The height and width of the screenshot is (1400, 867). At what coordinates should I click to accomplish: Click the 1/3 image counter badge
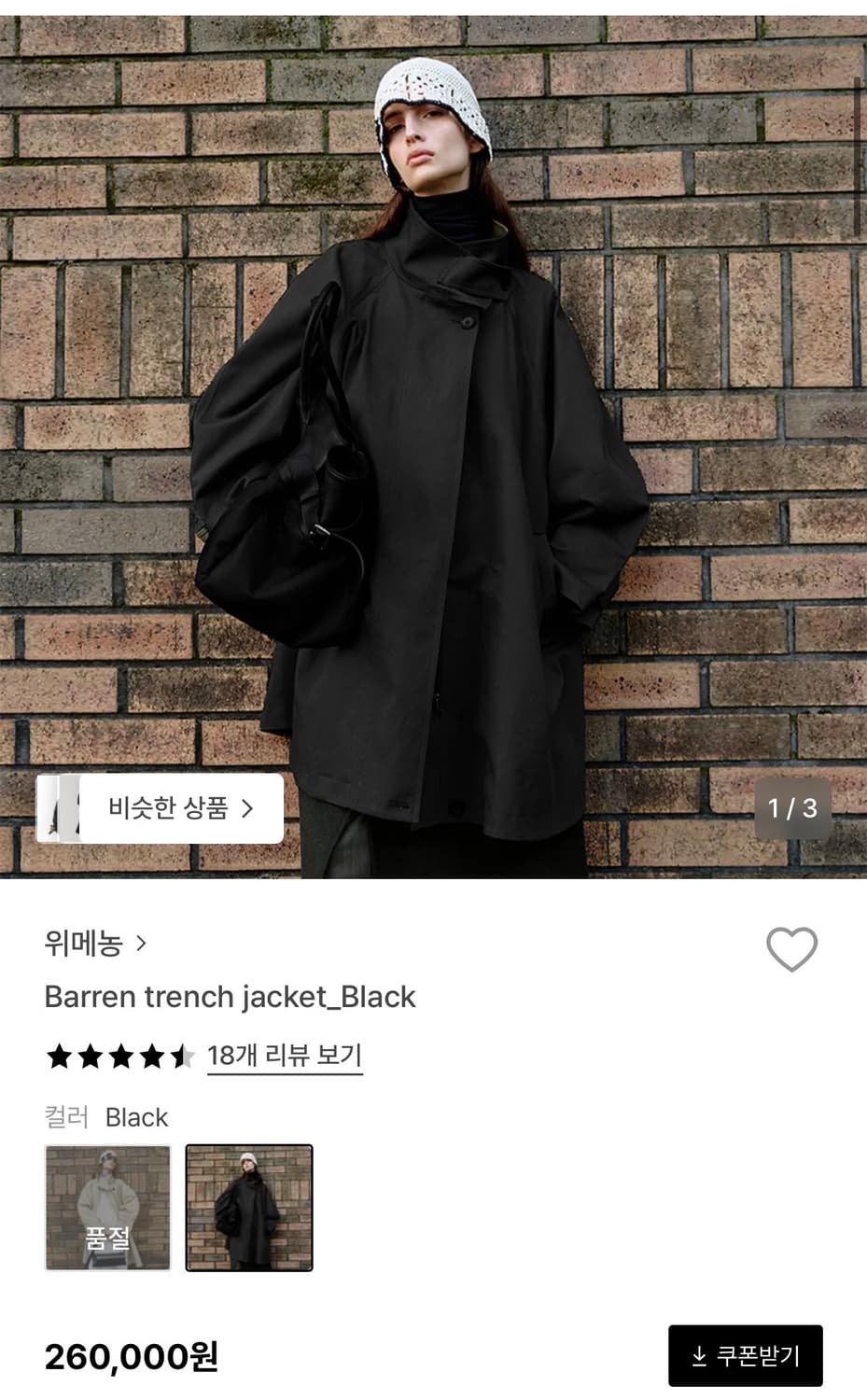794,808
